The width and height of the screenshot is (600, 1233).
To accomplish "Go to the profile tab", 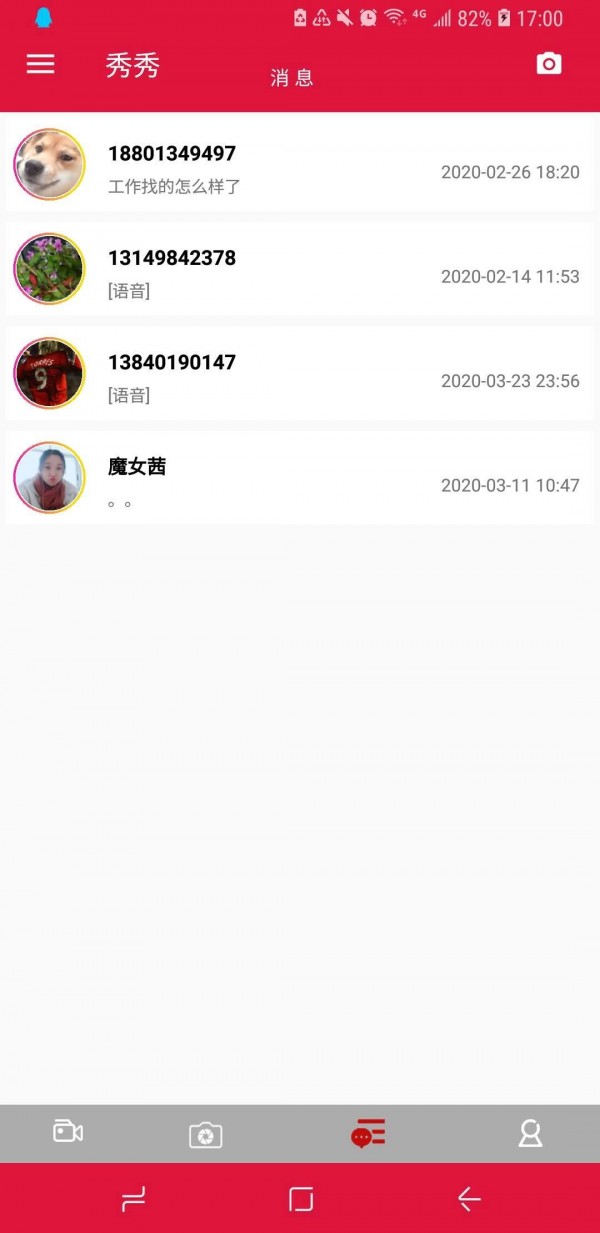I will (x=530, y=1133).
